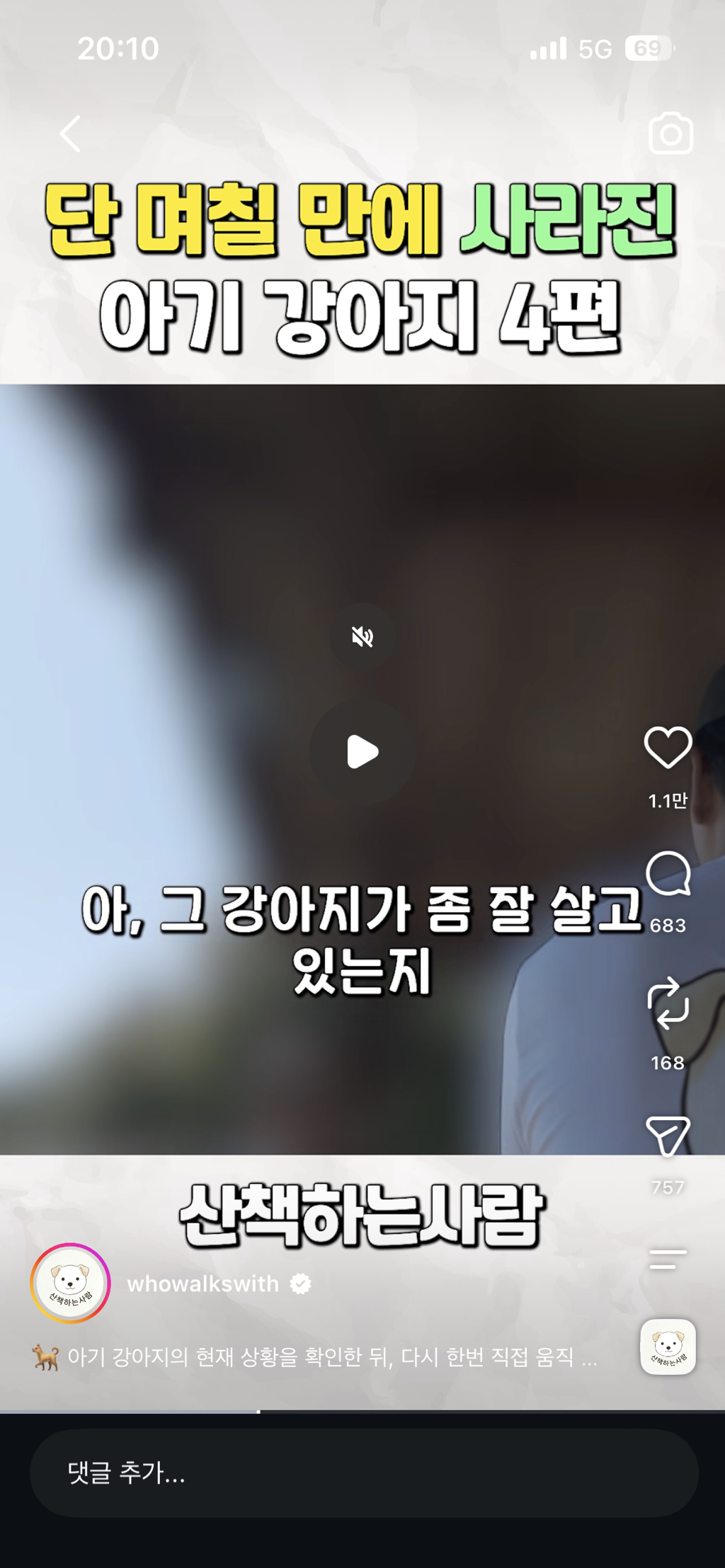Go back using the top-left arrow
The image size is (725, 1568).
click(x=70, y=134)
